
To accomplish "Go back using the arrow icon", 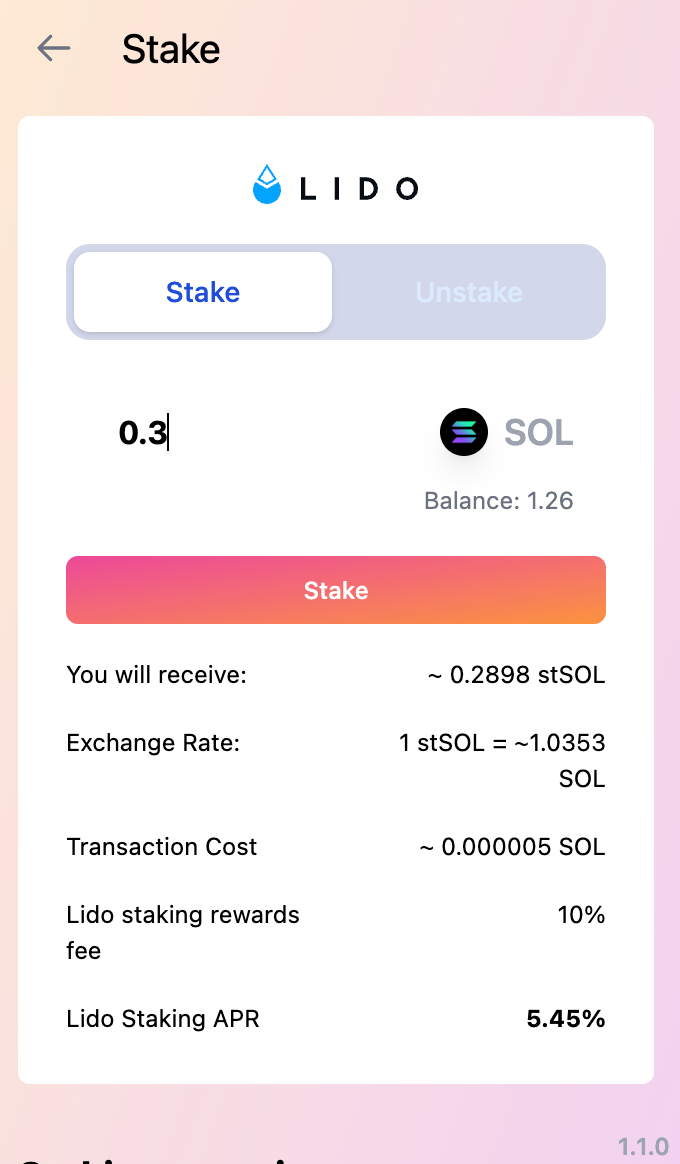I will 53,49.
